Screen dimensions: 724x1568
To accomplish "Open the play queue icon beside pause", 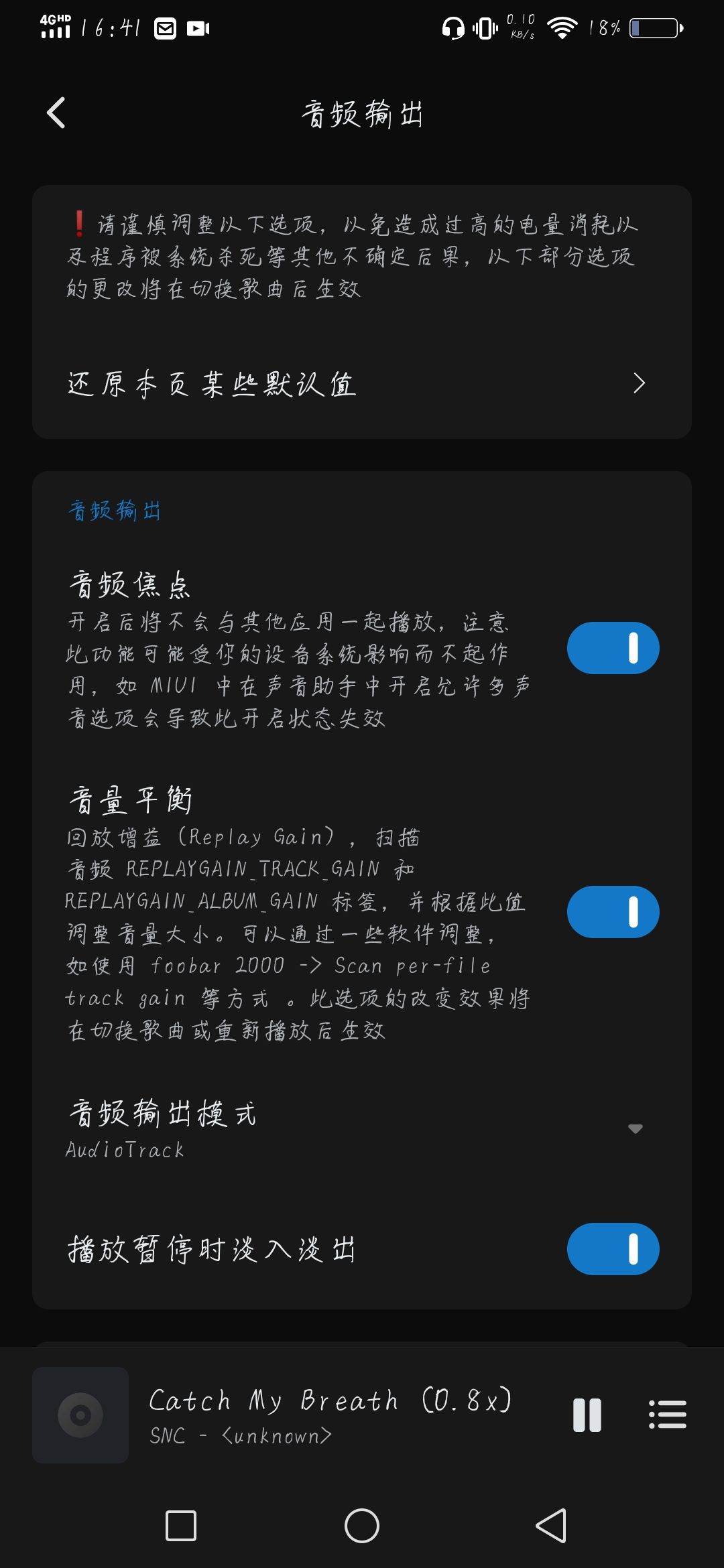I will tap(668, 1414).
